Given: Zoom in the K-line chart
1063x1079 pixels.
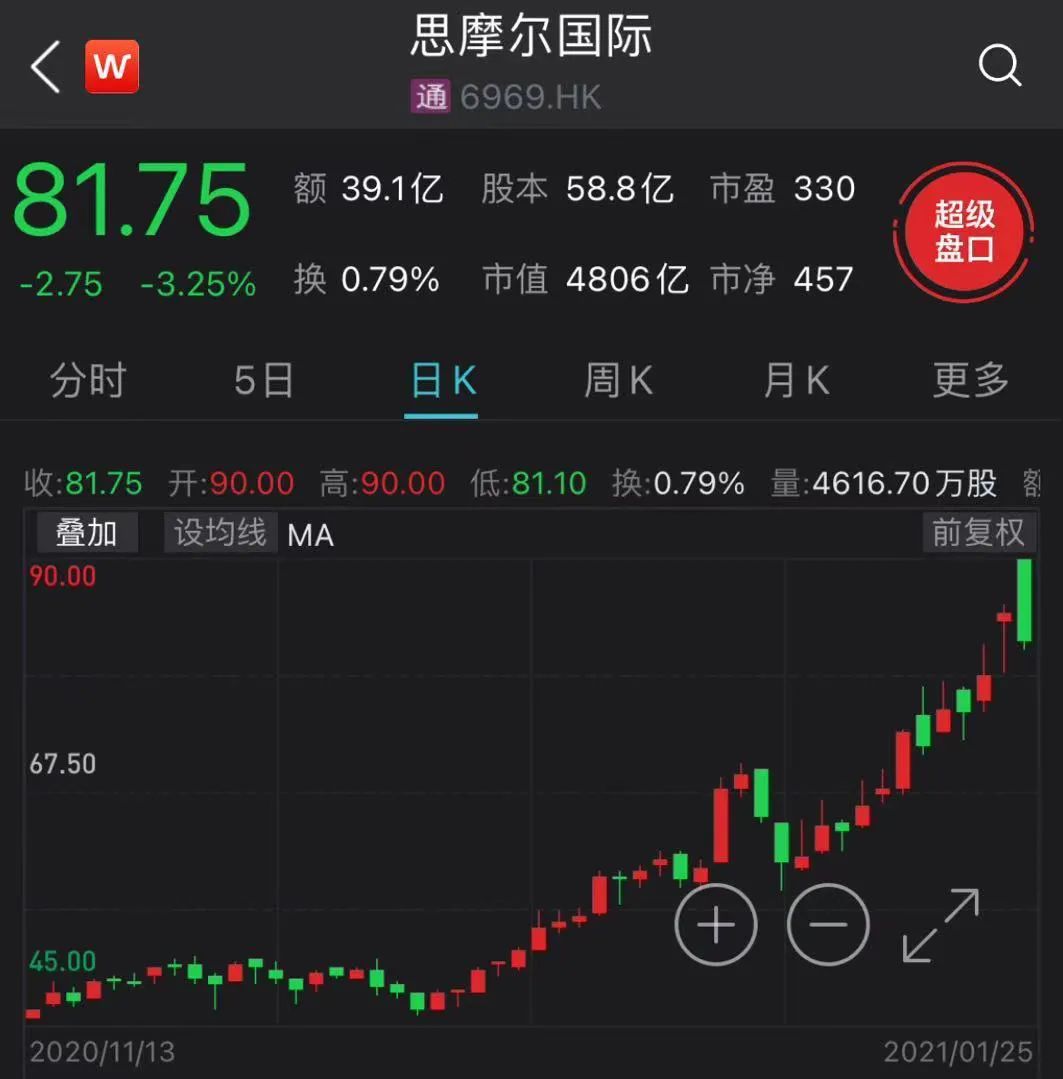Looking at the screenshot, I should [716, 924].
